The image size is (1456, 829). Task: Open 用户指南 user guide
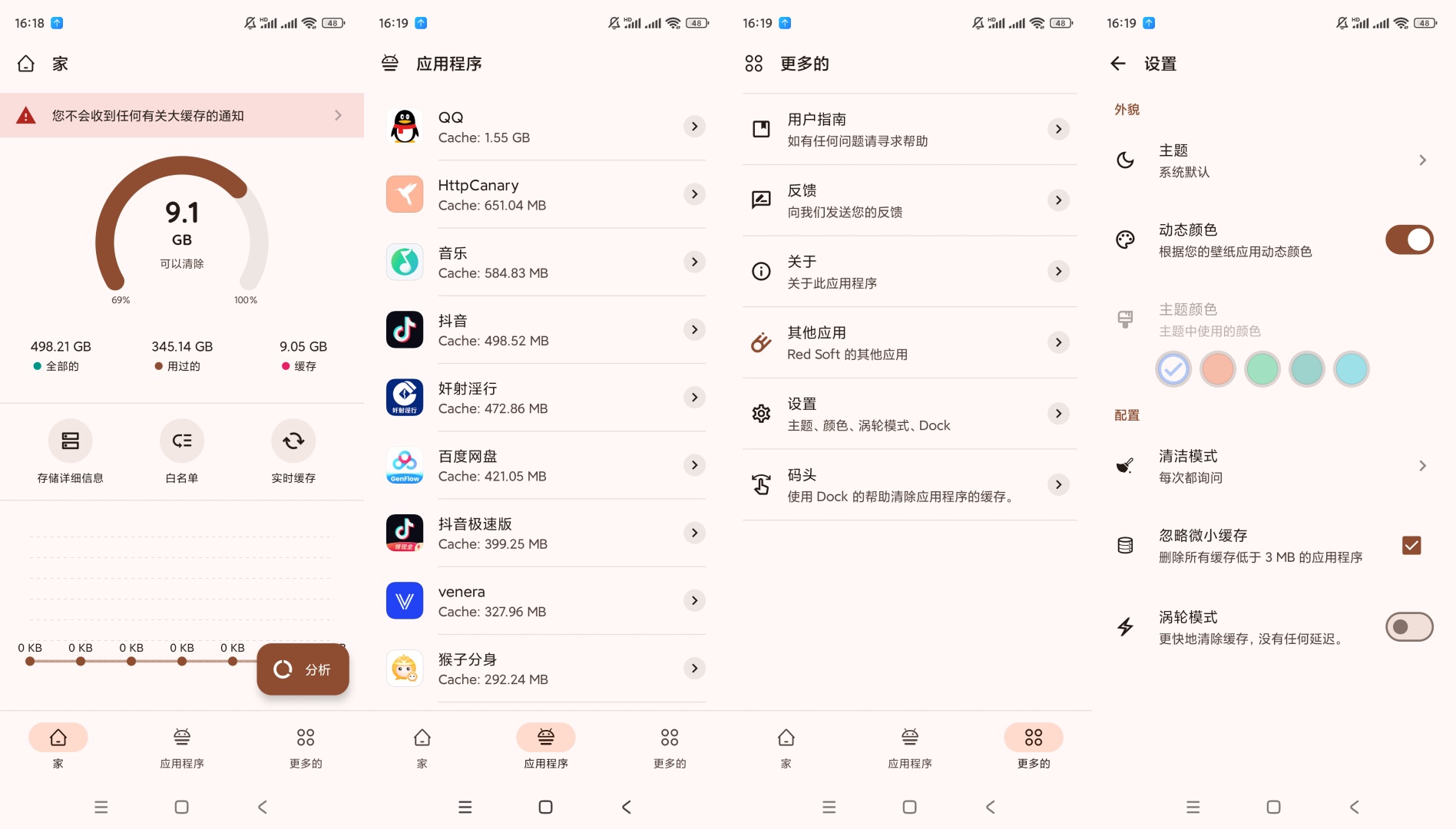909,129
